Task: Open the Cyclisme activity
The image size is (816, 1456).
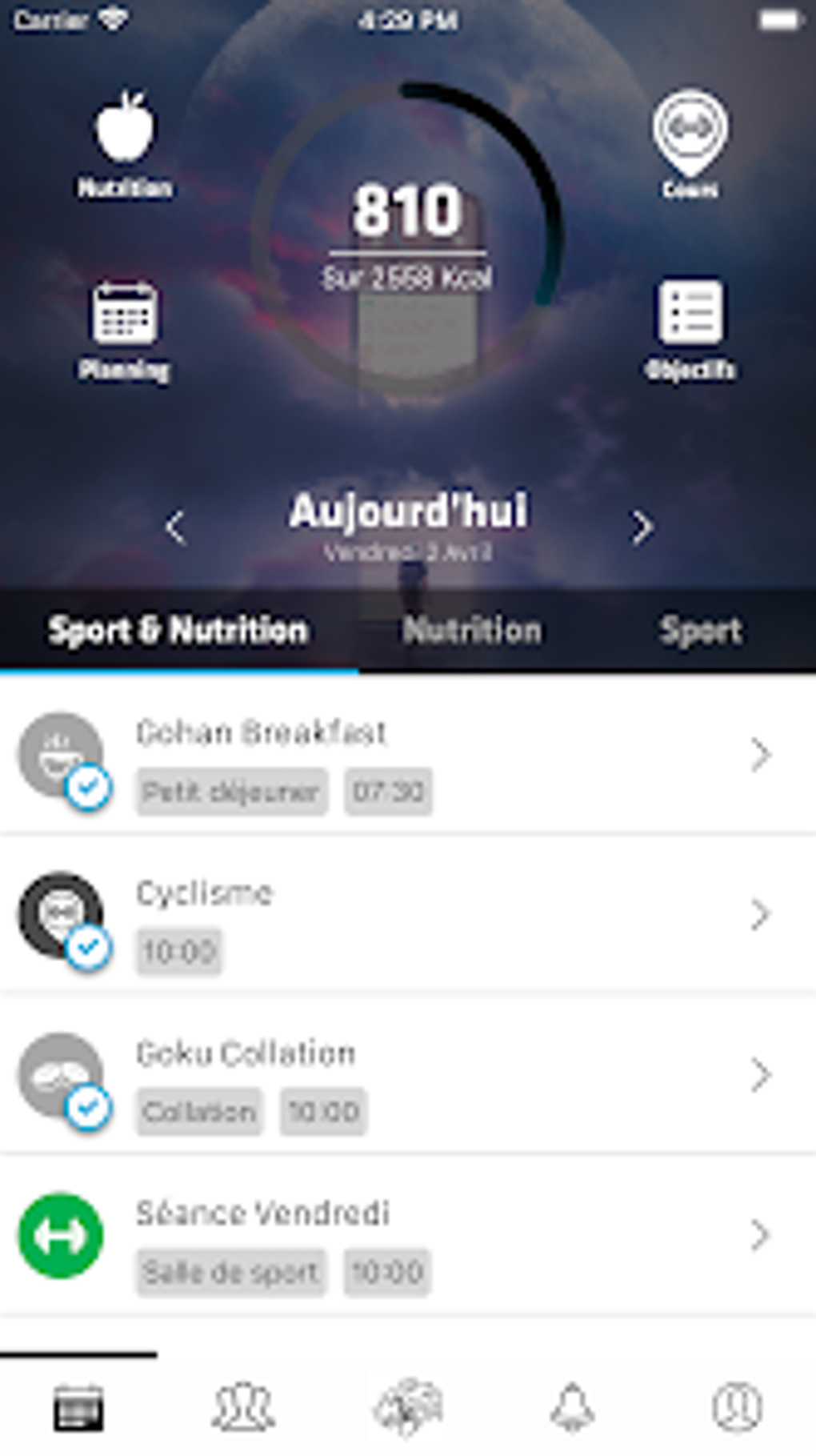Action: pyautogui.click(x=408, y=914)
